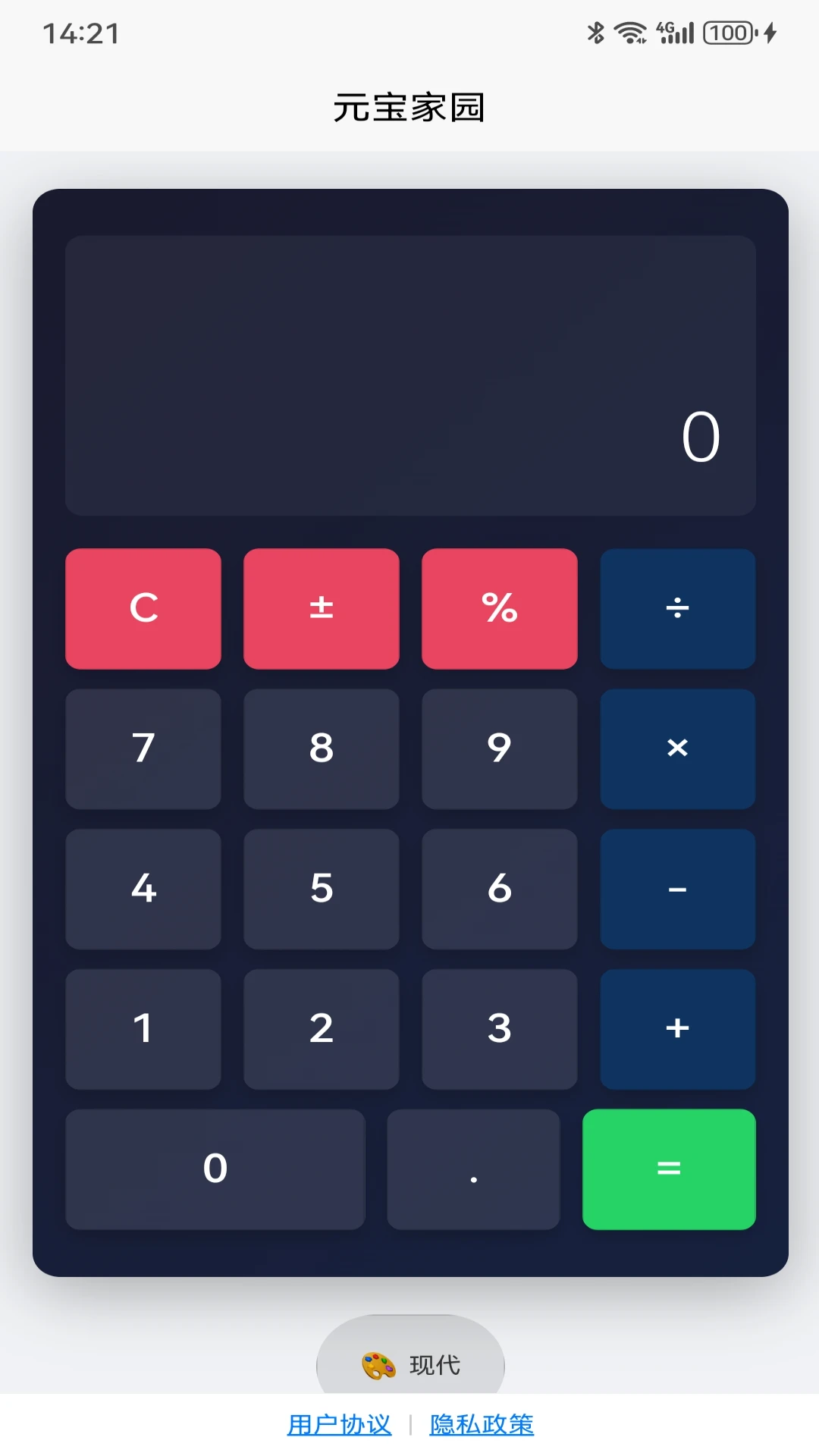819x1456 pixels.
Task: Enter digit 4
Action: click(x=143, y=889)
